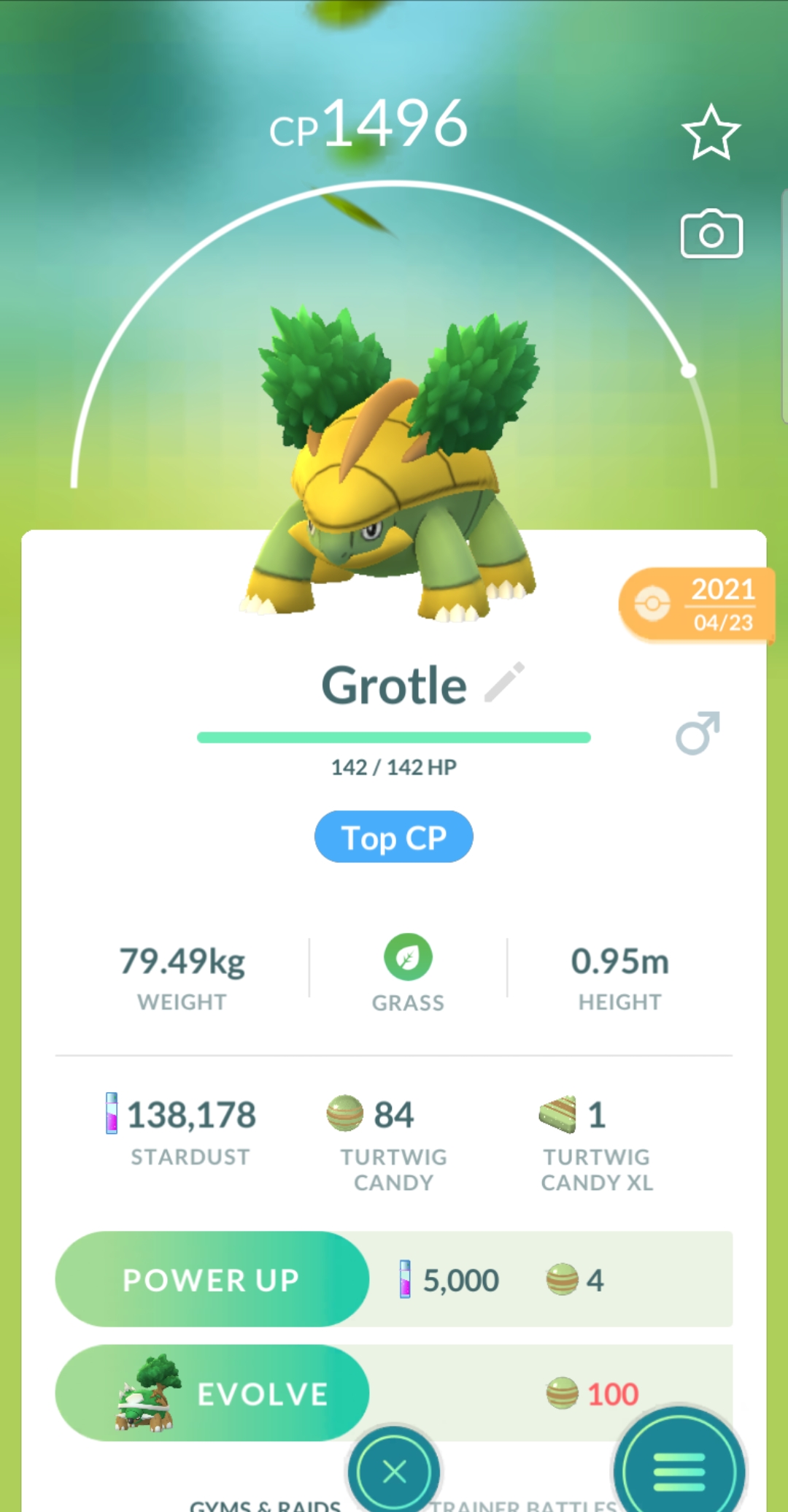
Task: Power up Grotle for 5,000 stardust
Action: [x=212, y=1279]
